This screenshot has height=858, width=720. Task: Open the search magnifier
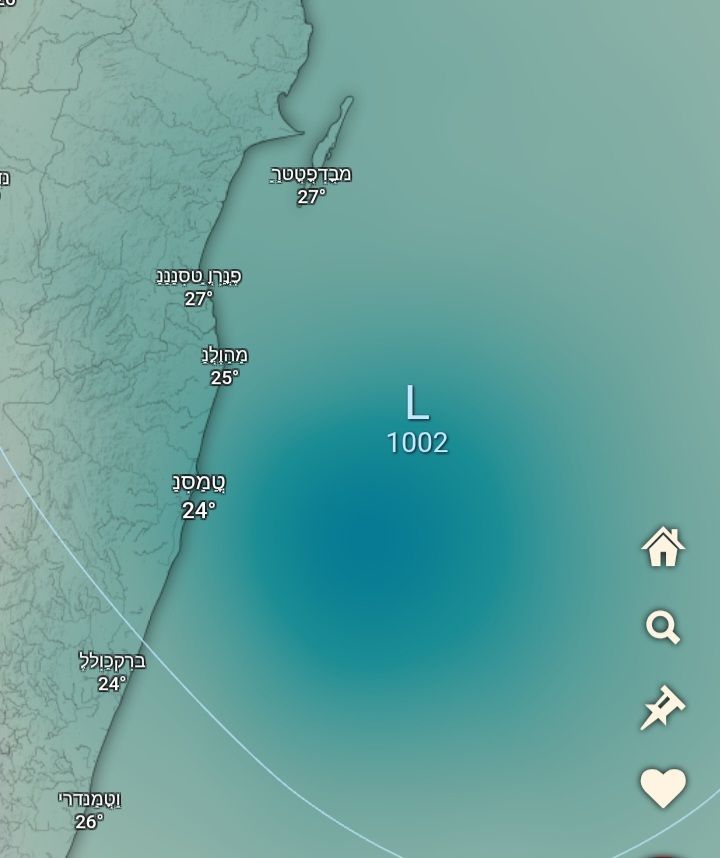click(x=662, y=627)
